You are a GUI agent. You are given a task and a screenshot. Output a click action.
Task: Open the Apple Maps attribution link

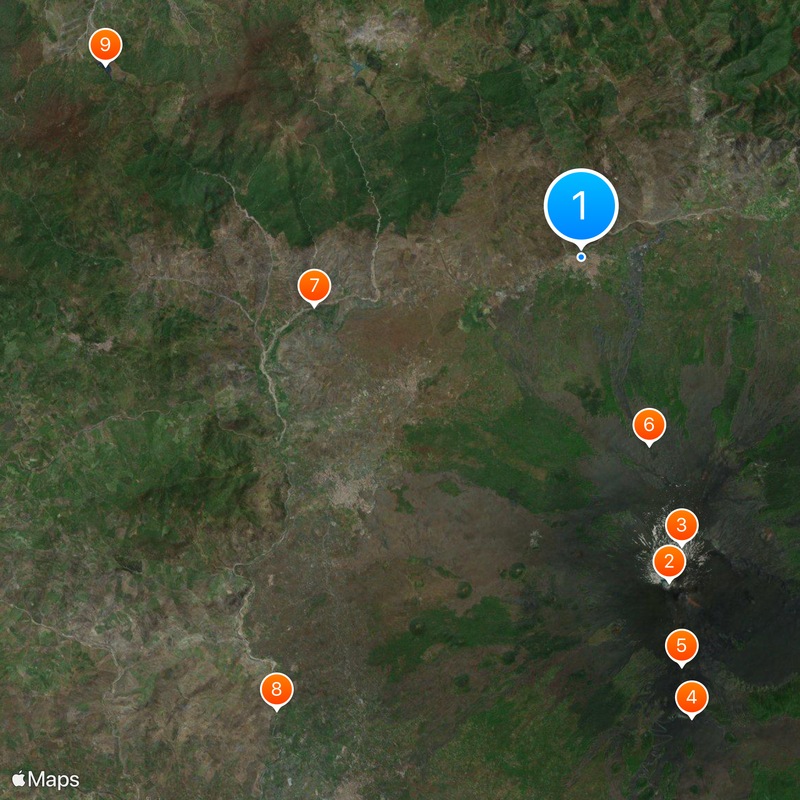45,779
